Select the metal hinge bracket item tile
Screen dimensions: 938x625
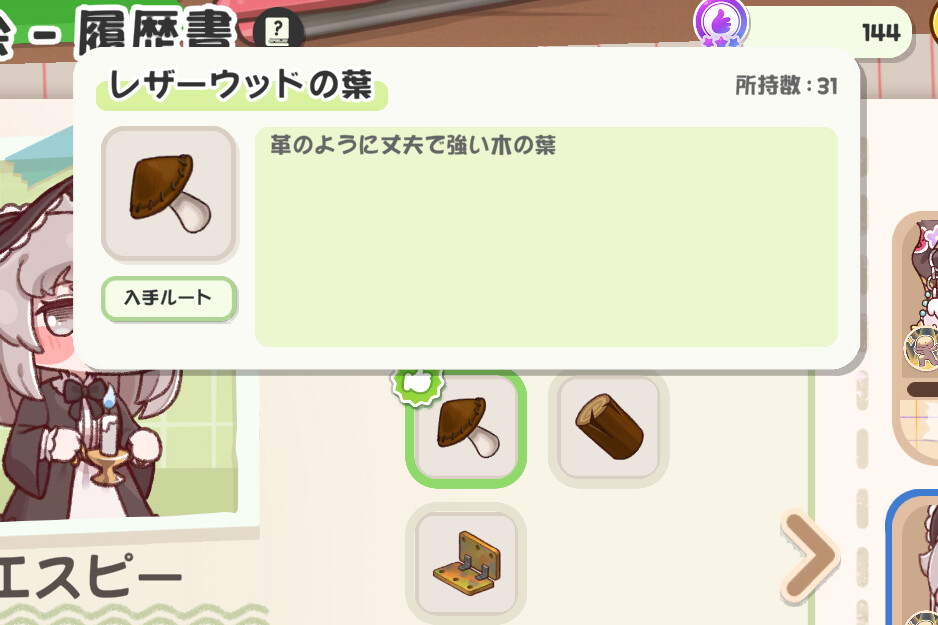pos(466,564)
